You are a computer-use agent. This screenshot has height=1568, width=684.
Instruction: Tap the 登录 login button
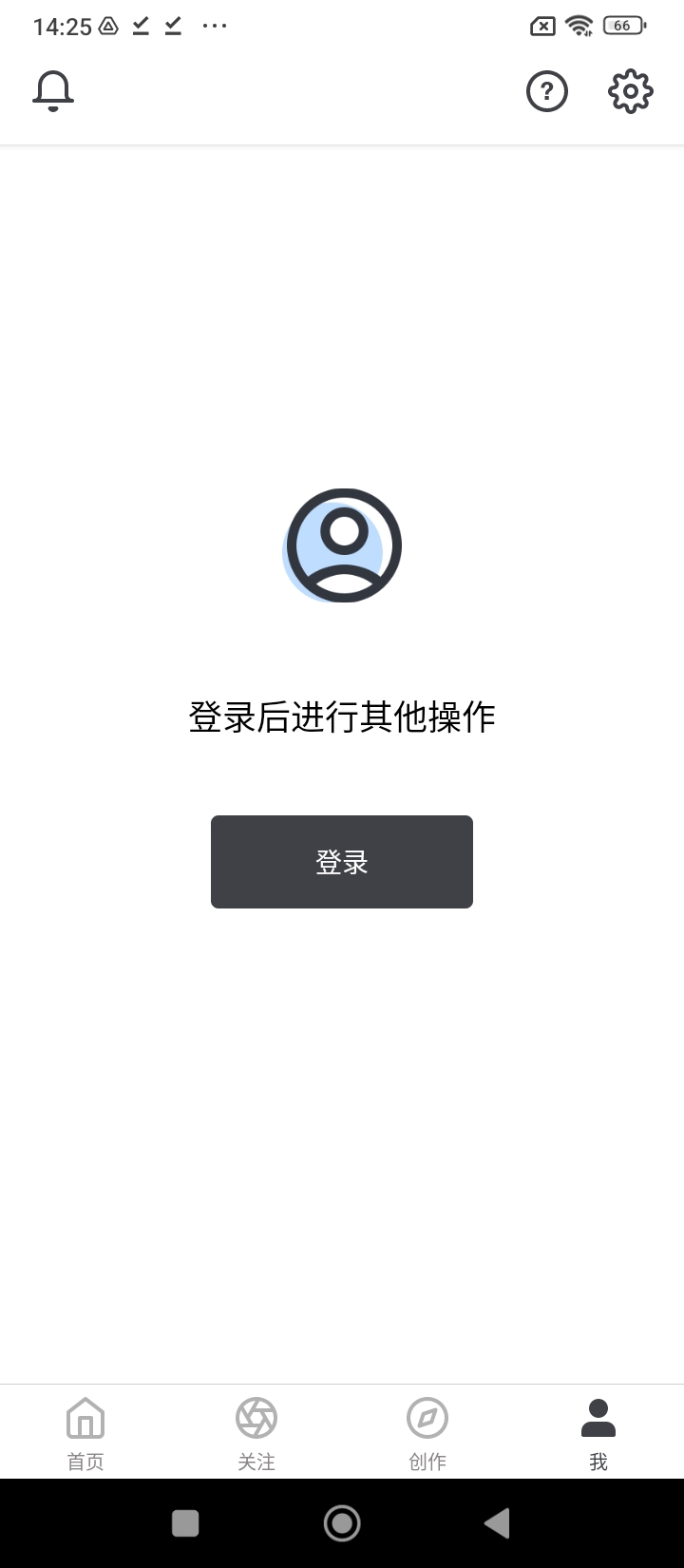pyautogui.click(x=342, y=862)
